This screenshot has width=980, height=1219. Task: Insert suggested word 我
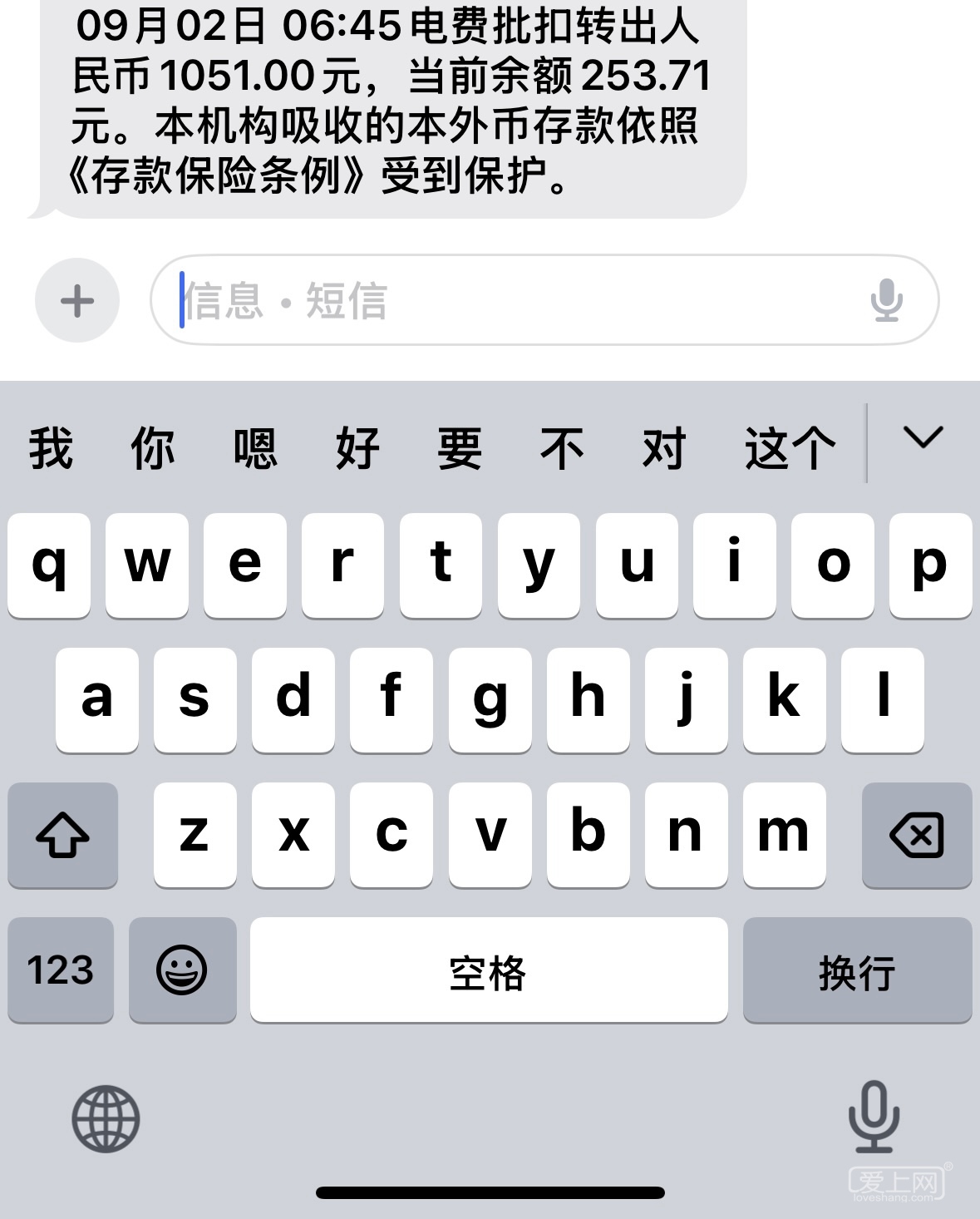click(52, 448)
